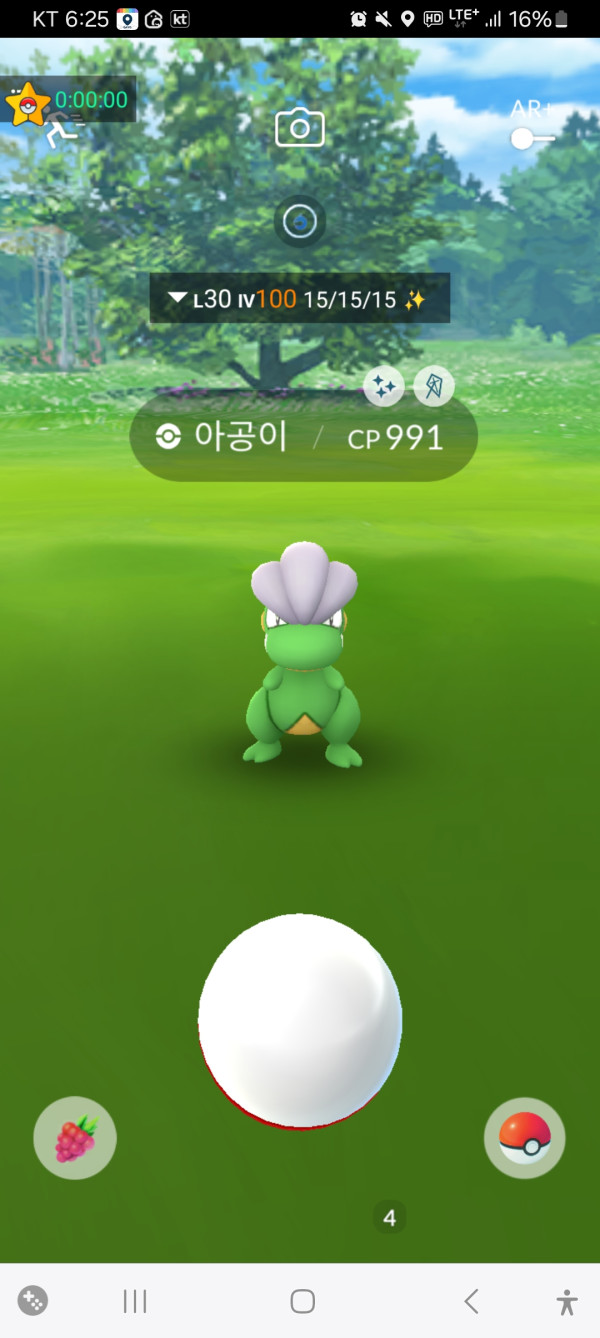The width and height of the screenshot is (600, 1338).
Task: Tap the tag icon beside the sparkle icon
Action: coord(434,386)
